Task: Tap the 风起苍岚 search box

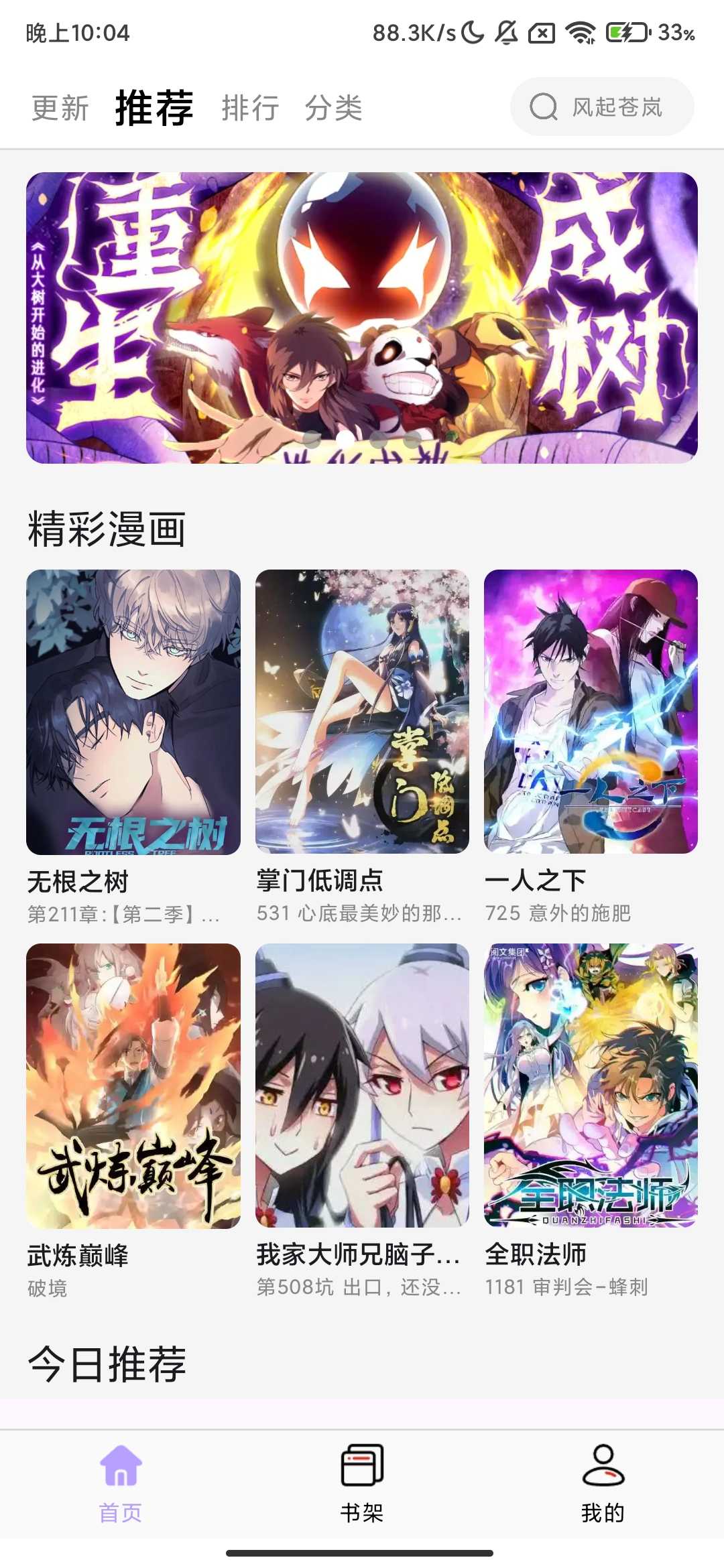Action: [602, 107]
